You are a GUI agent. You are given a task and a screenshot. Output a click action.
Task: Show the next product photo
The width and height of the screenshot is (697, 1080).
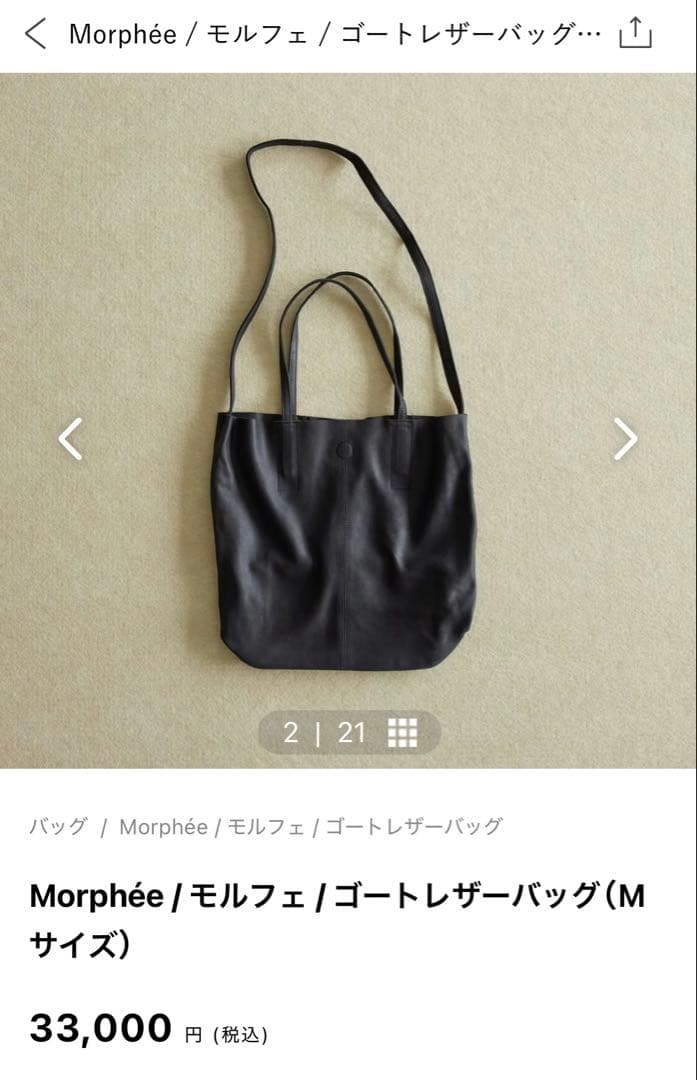(625, 438)
